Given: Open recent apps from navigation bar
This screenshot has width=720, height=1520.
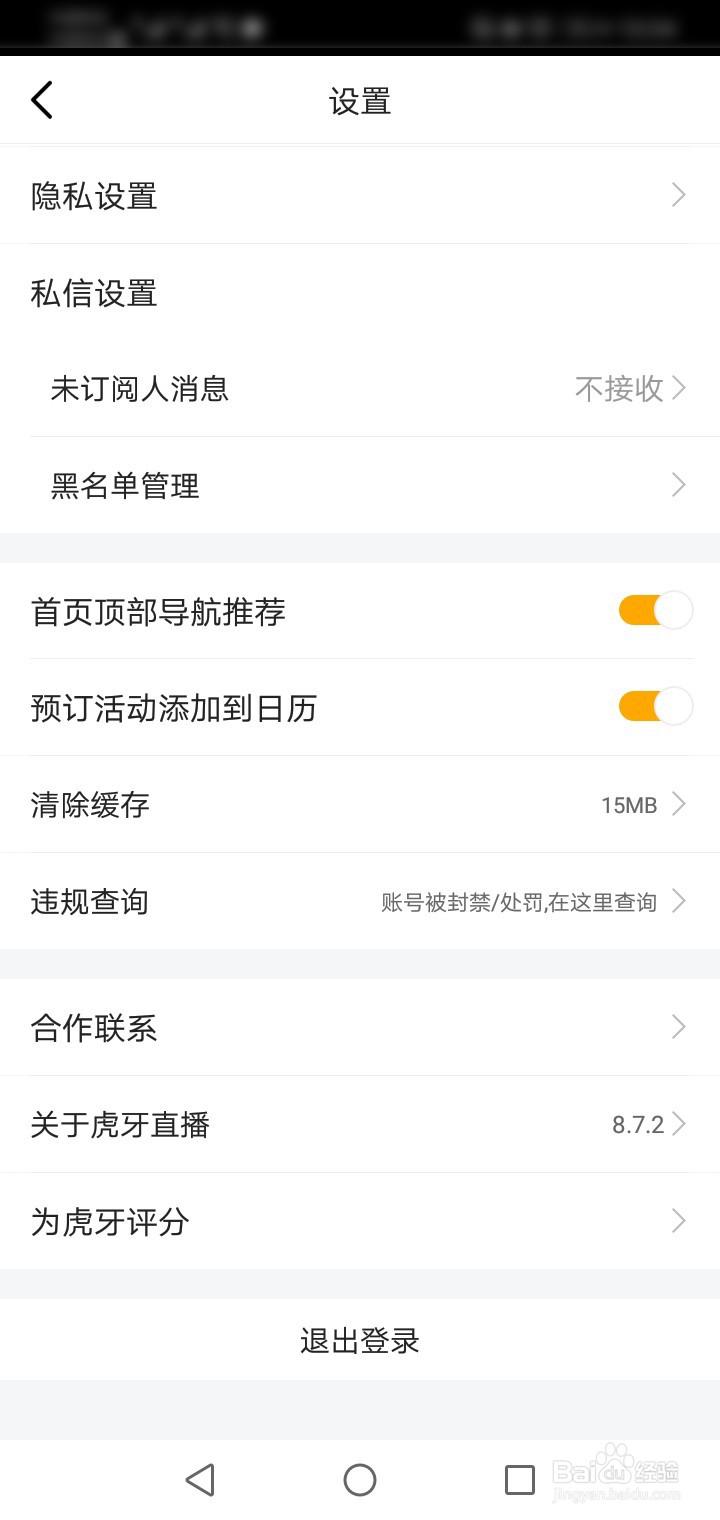Looking at the screenshot, I should pos(520,1480).
